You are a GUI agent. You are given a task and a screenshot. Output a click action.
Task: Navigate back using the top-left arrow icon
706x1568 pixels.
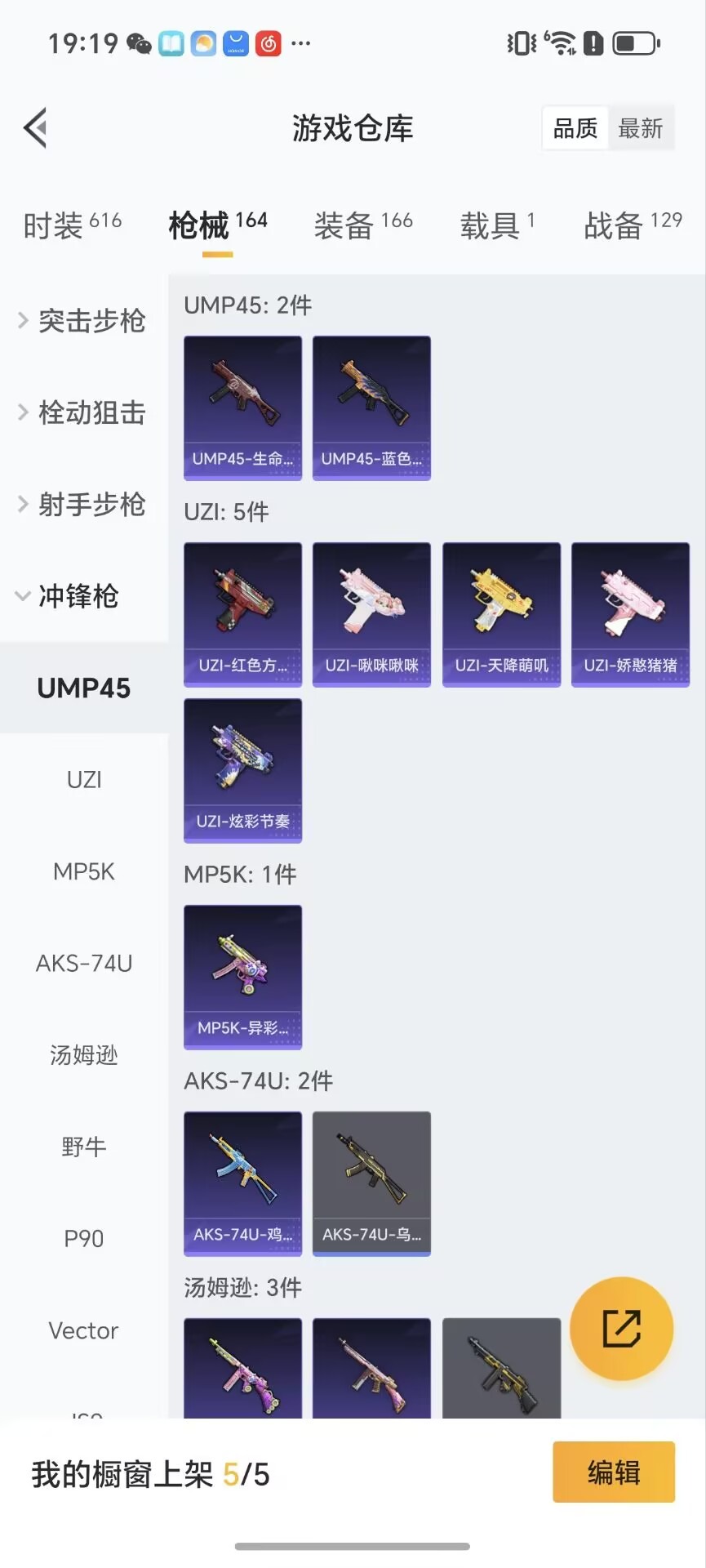(x=34, y=128)
